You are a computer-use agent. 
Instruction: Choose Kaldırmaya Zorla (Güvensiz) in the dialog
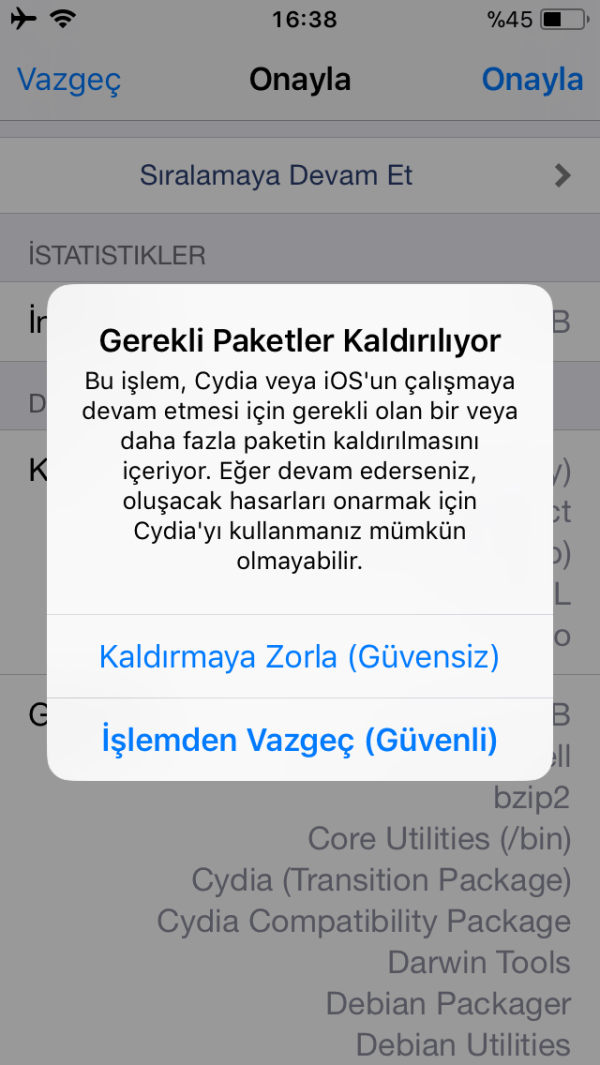(299, 657)
